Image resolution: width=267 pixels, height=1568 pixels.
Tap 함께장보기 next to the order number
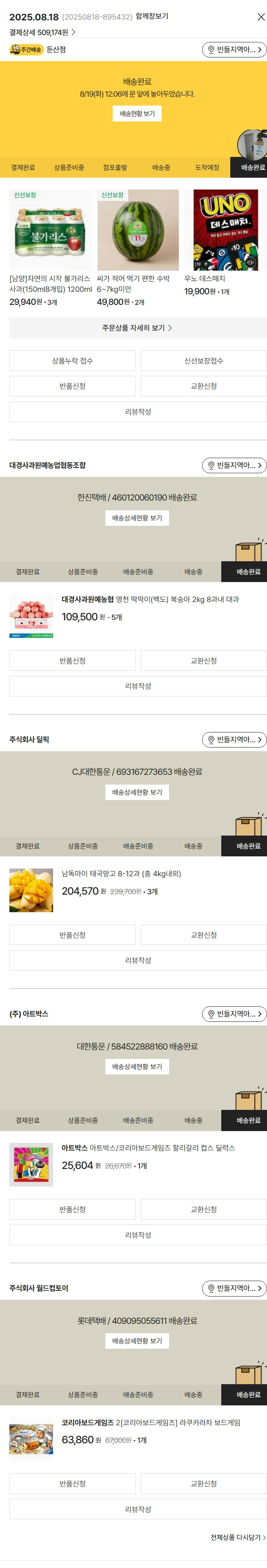[x=152, y=16]
